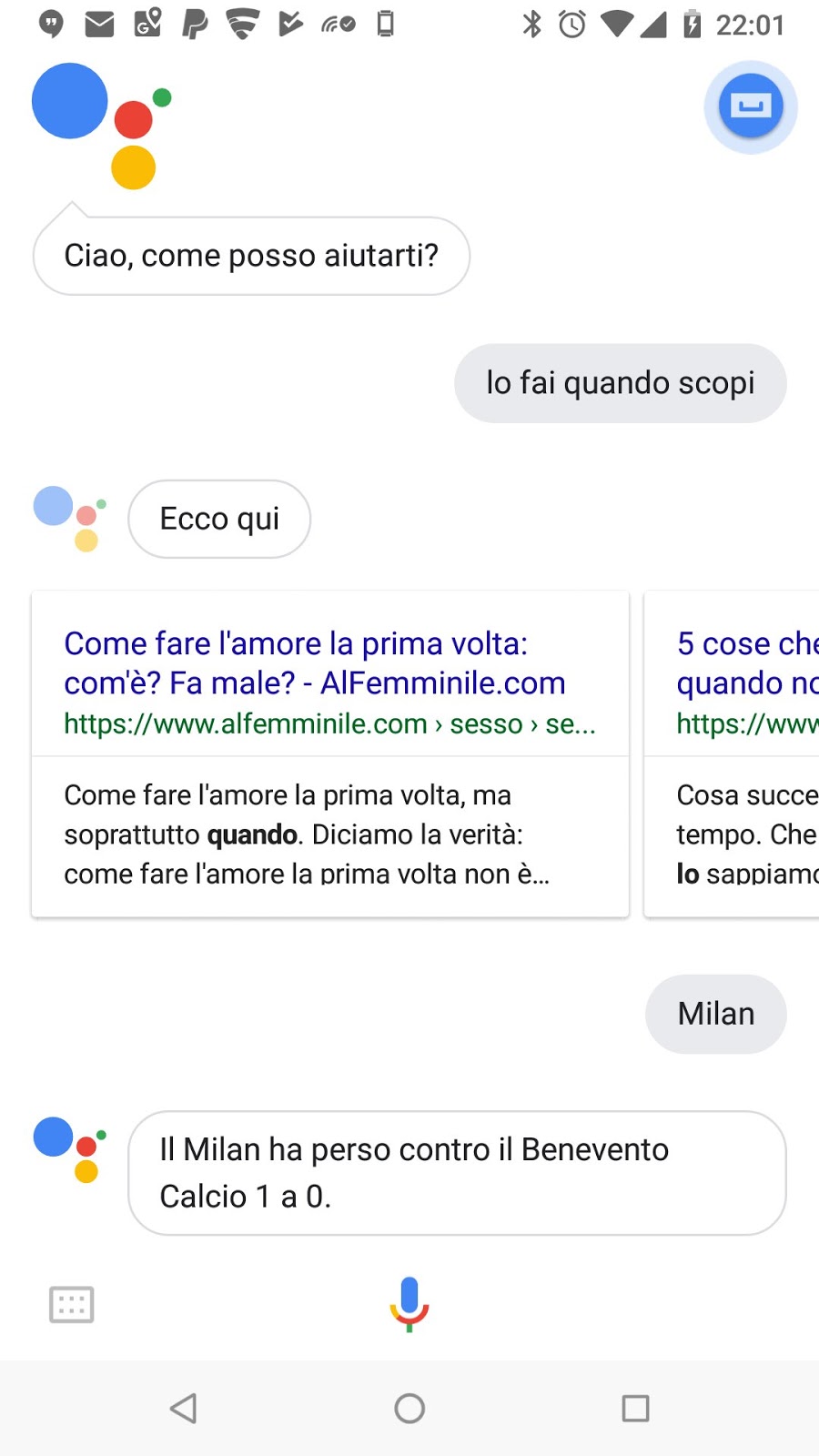
Task: Go back with the navigation bar
Action: point(183,1409)
